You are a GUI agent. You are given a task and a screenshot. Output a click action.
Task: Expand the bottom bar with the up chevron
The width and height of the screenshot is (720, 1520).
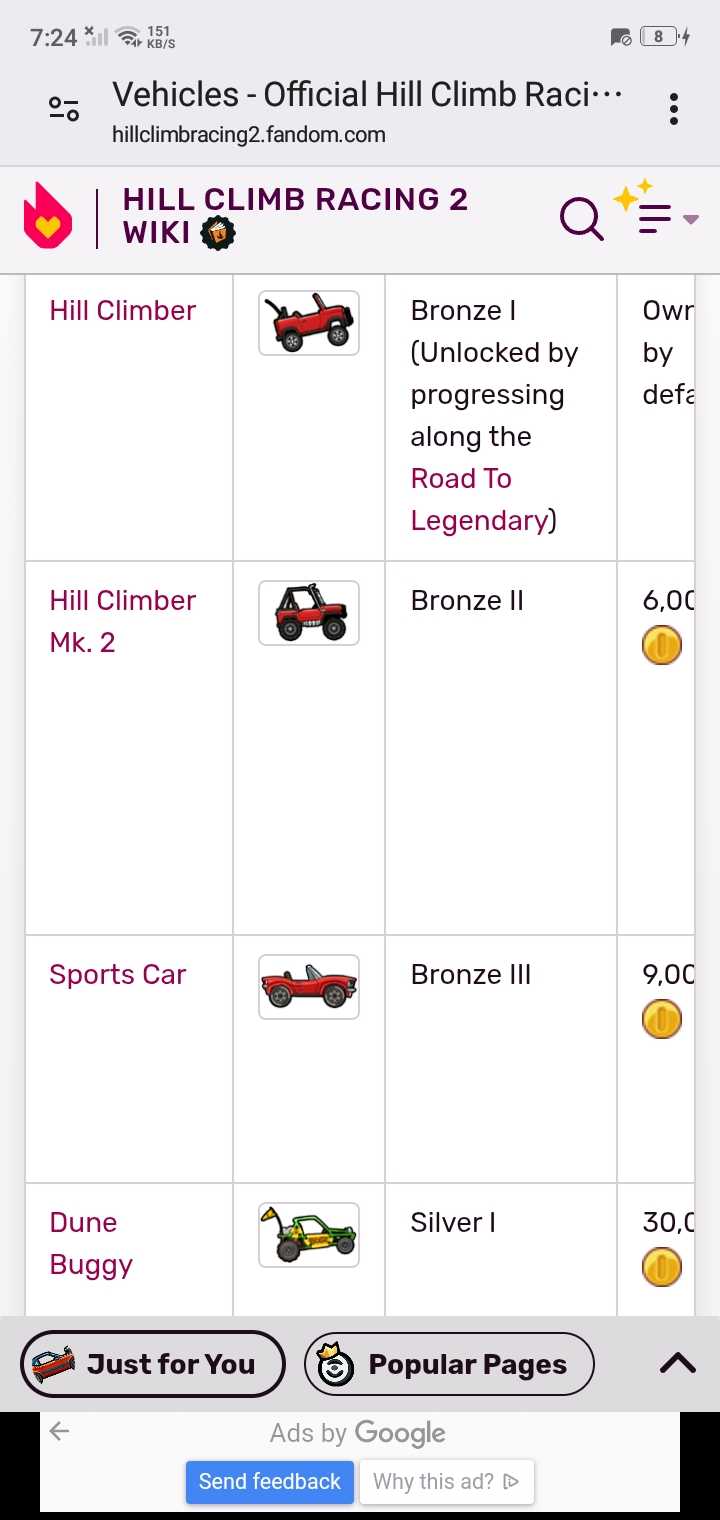click(x=677, y=1363)
